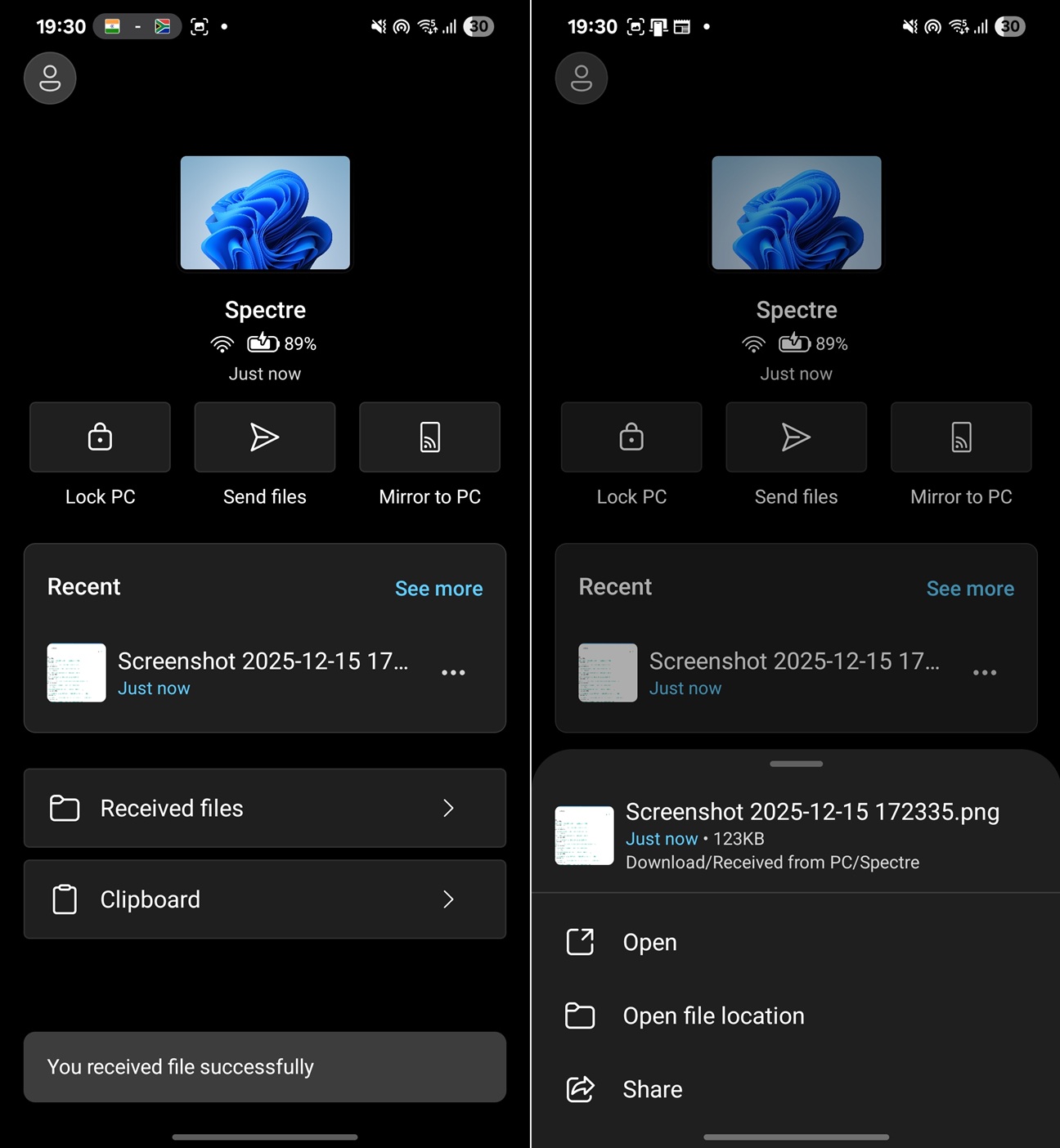Choose Open for the screenshot file
Viewport: 1060px width, 1148px height.
[x=649, y=942]
